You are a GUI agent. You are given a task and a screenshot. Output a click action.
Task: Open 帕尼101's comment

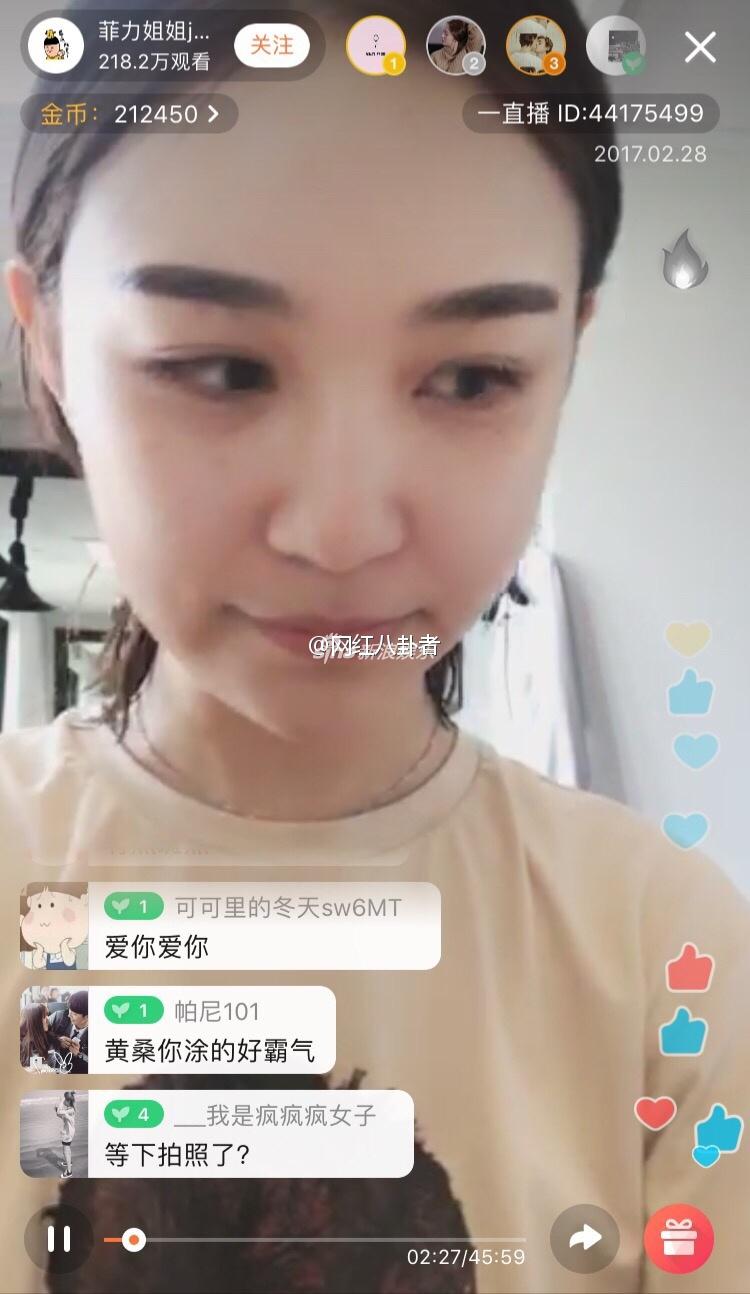click(210, 1030)
